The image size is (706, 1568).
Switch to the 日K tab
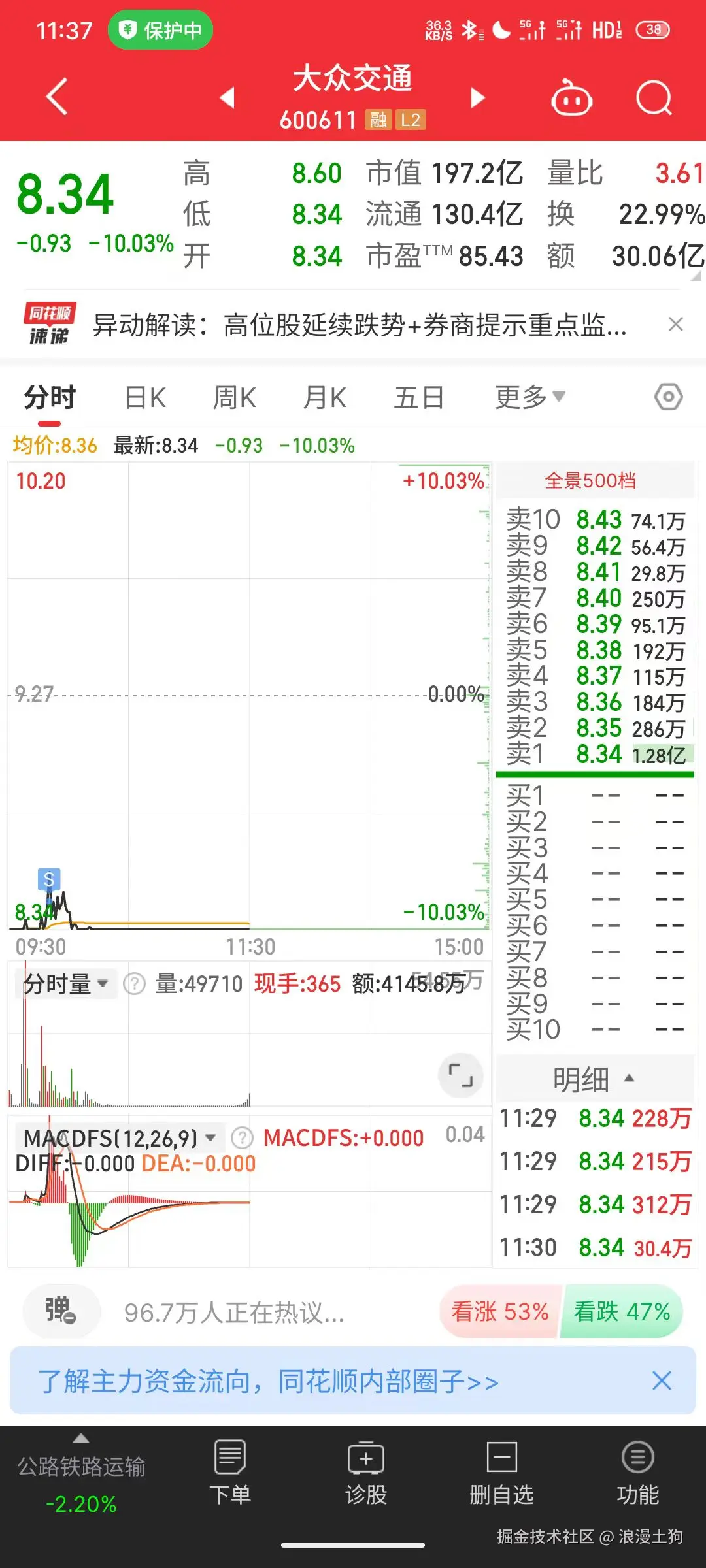click(144, 396)
